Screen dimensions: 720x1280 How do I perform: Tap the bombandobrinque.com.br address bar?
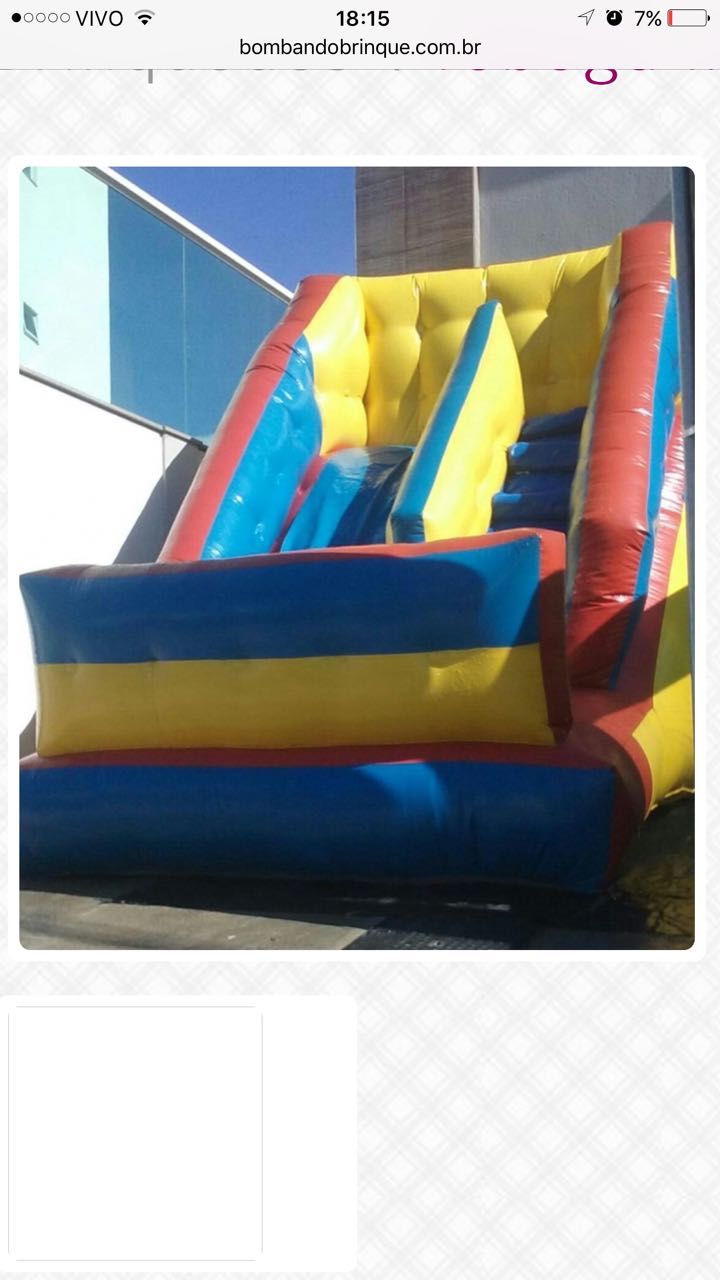pyautogui.click(x=360, y=48)
